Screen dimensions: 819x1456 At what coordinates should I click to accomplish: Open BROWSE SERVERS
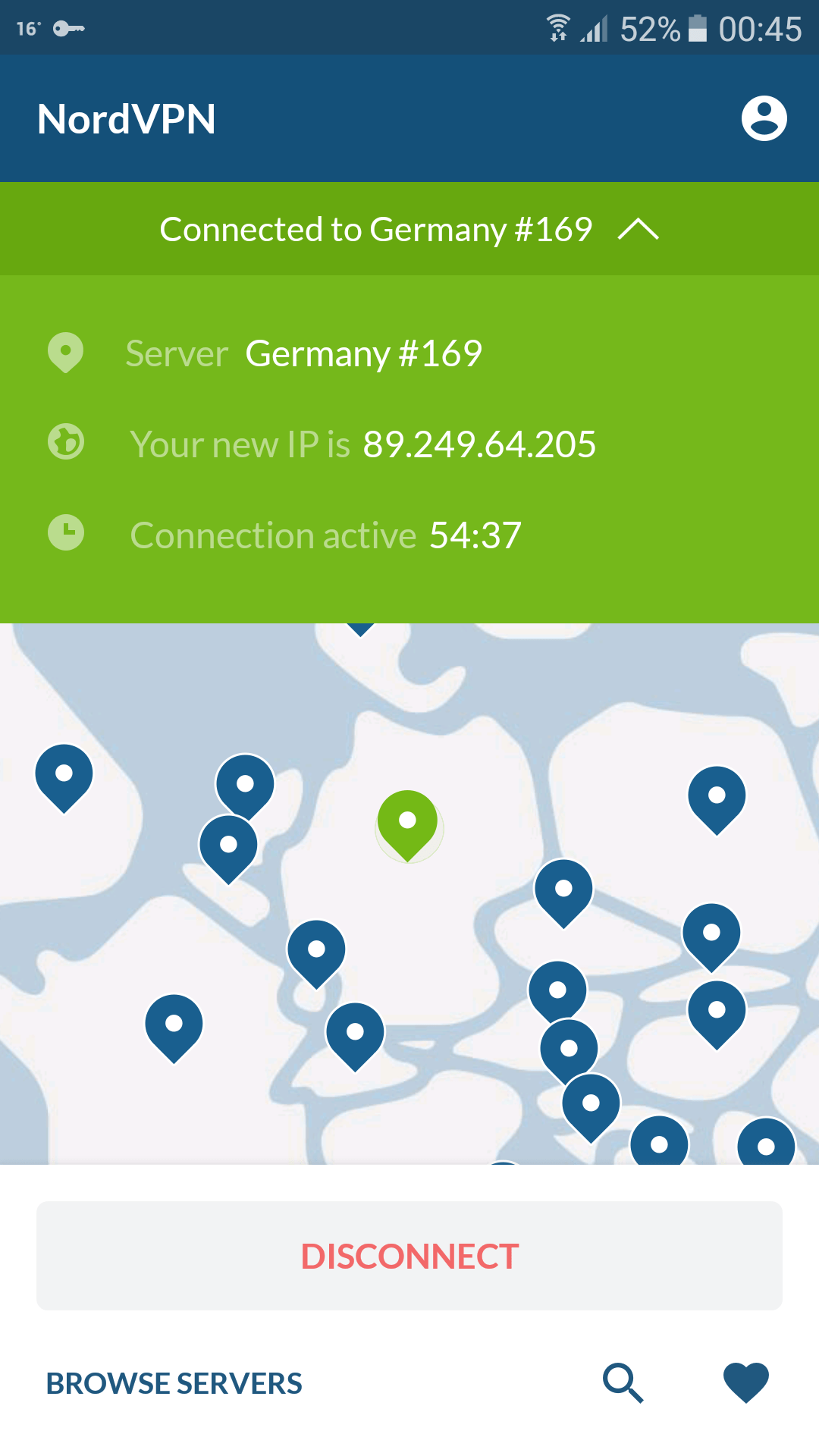coord(174,1382)
